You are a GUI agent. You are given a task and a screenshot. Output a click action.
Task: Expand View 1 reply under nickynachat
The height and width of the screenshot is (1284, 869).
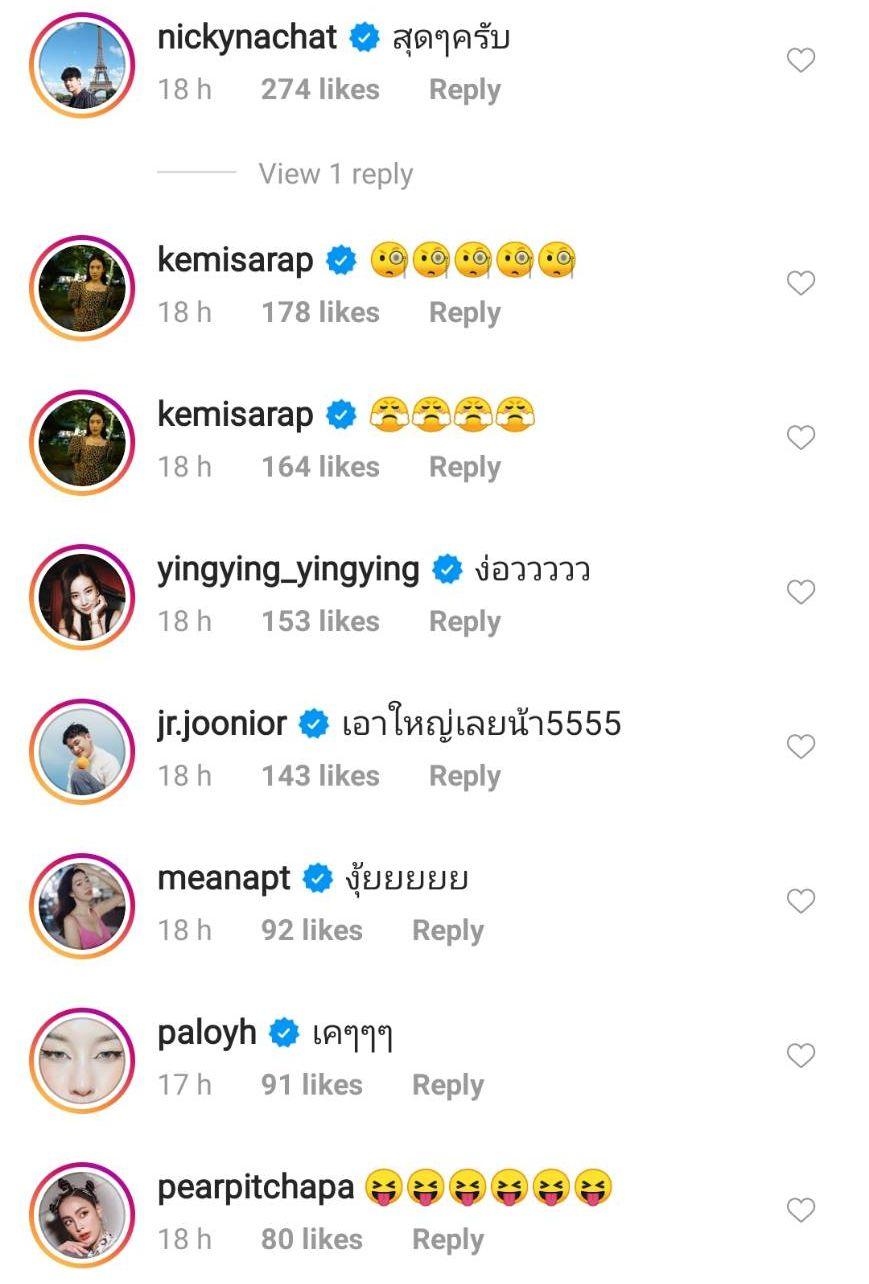(335, 174)
